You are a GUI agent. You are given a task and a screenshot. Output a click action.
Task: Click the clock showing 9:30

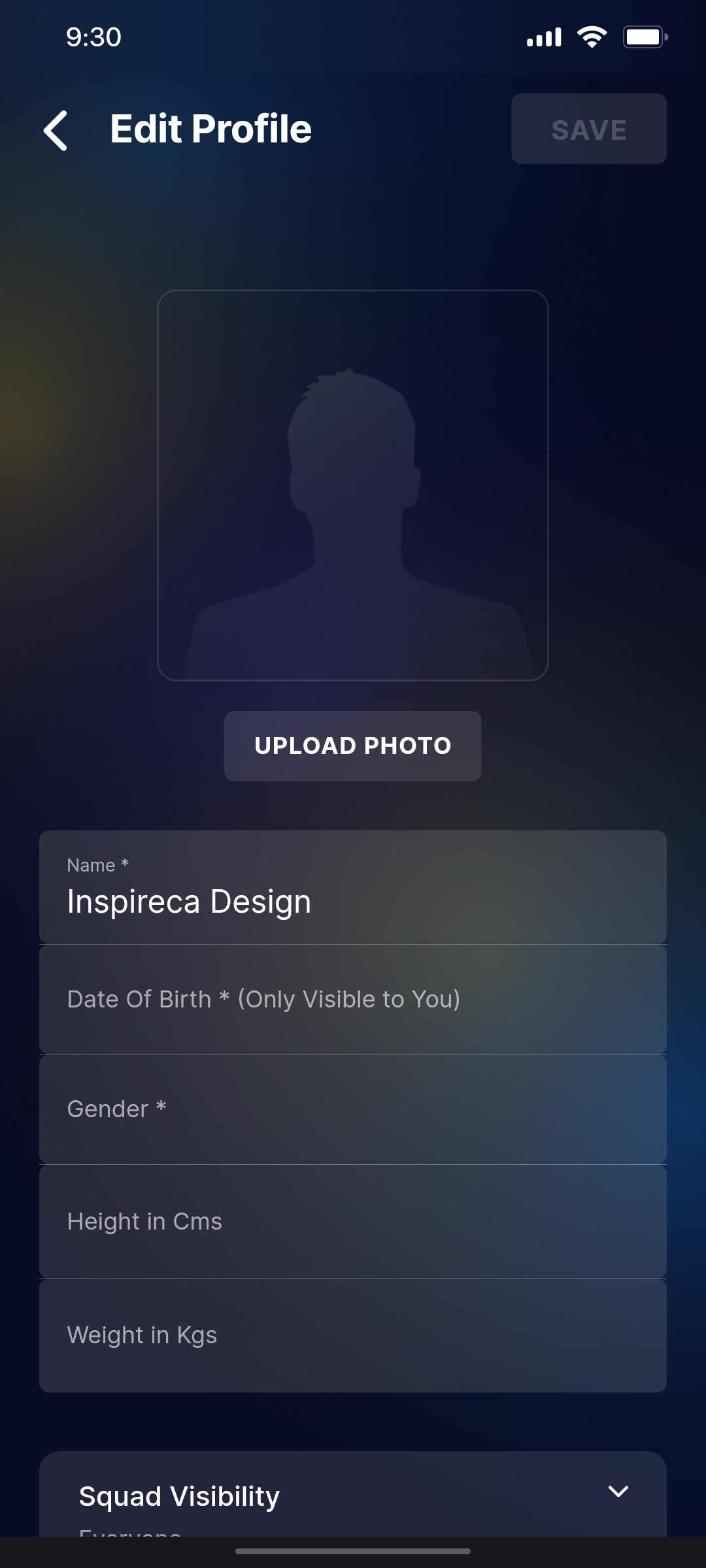coord(92,37)
